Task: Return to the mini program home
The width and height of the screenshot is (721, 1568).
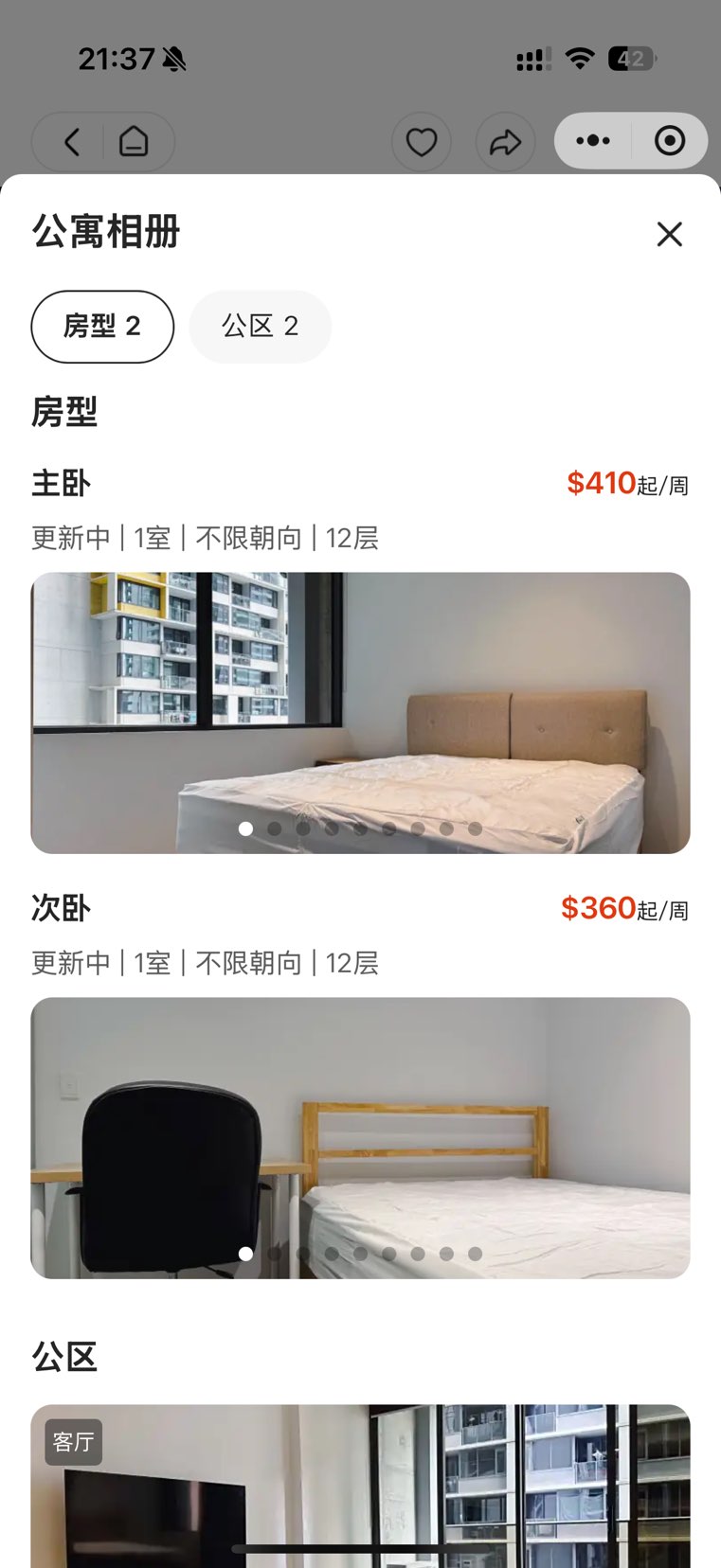Action: tap(134, 142)
